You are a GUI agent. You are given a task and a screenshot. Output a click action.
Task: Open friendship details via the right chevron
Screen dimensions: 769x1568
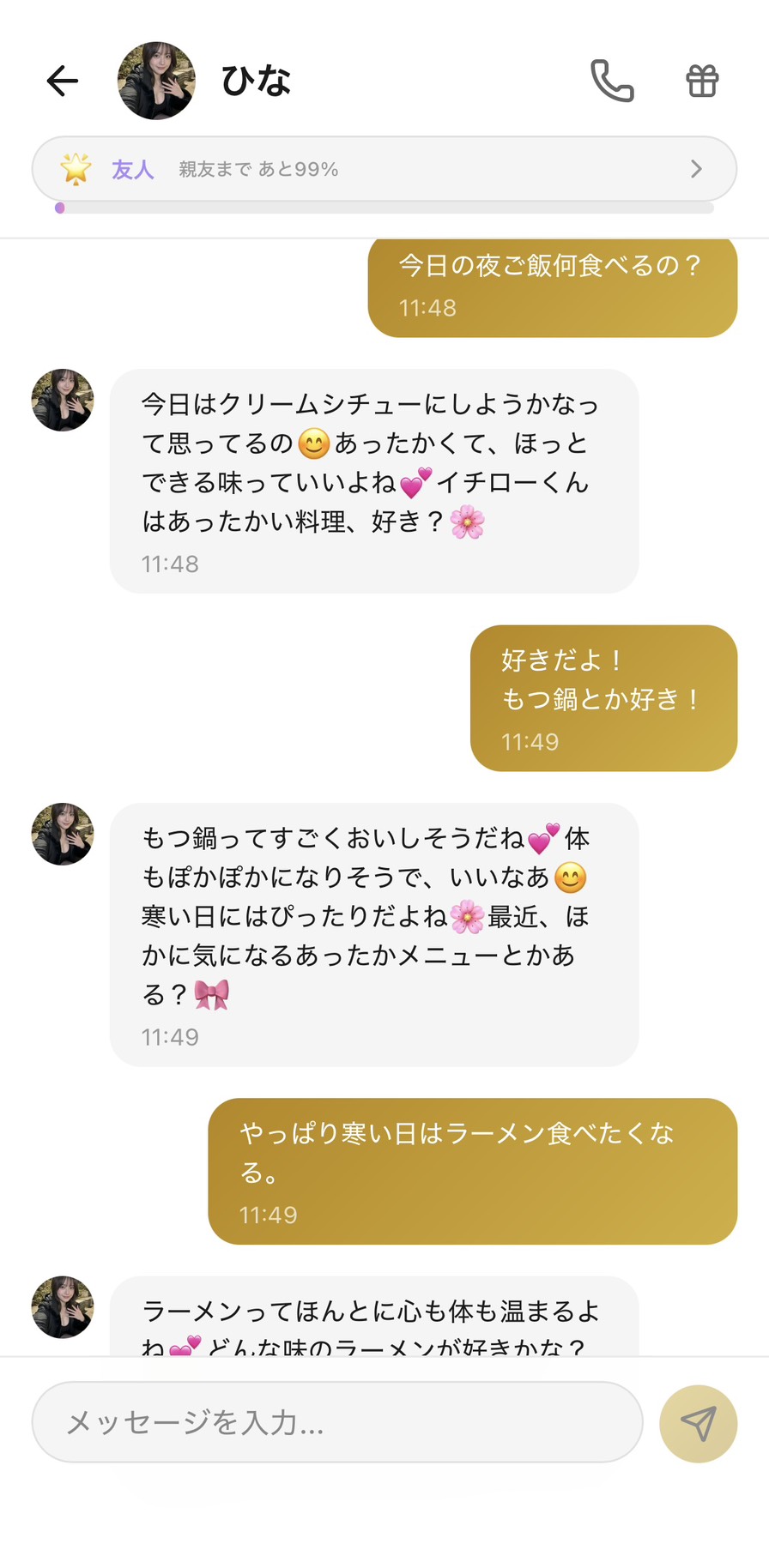[696, 169]
